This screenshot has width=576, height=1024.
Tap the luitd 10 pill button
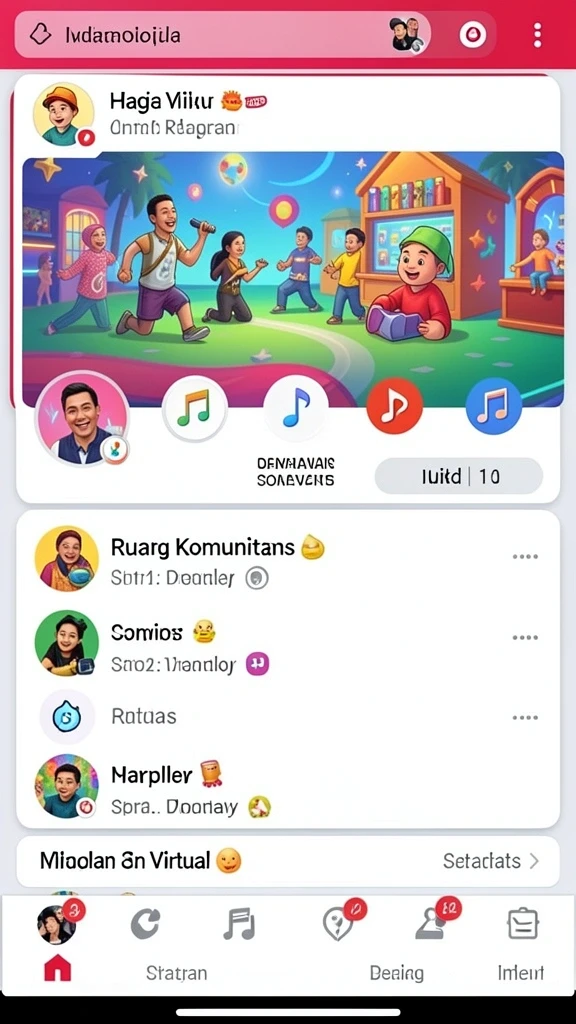458,476
